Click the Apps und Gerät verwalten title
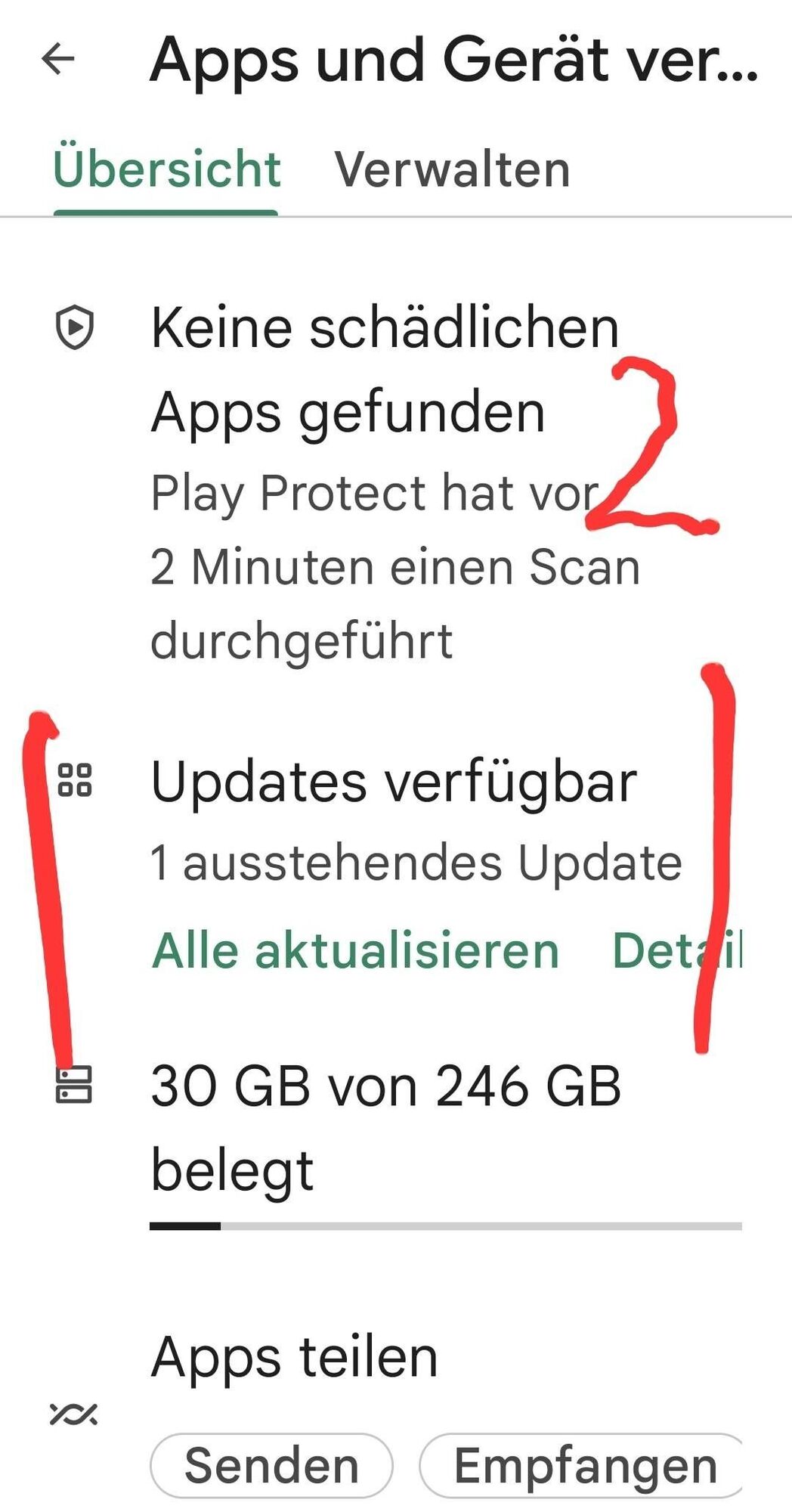 click(x=453, y=58)
